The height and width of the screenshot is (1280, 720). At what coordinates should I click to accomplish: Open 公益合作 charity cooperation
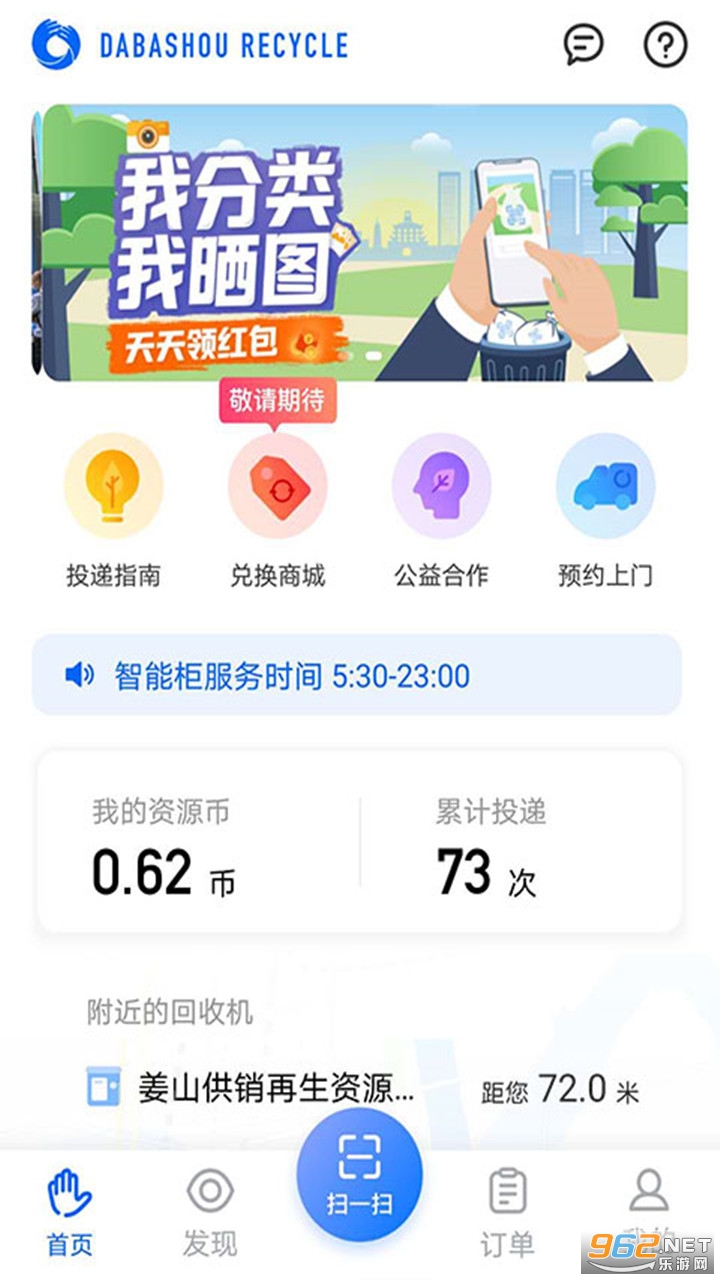click(441, 510)
